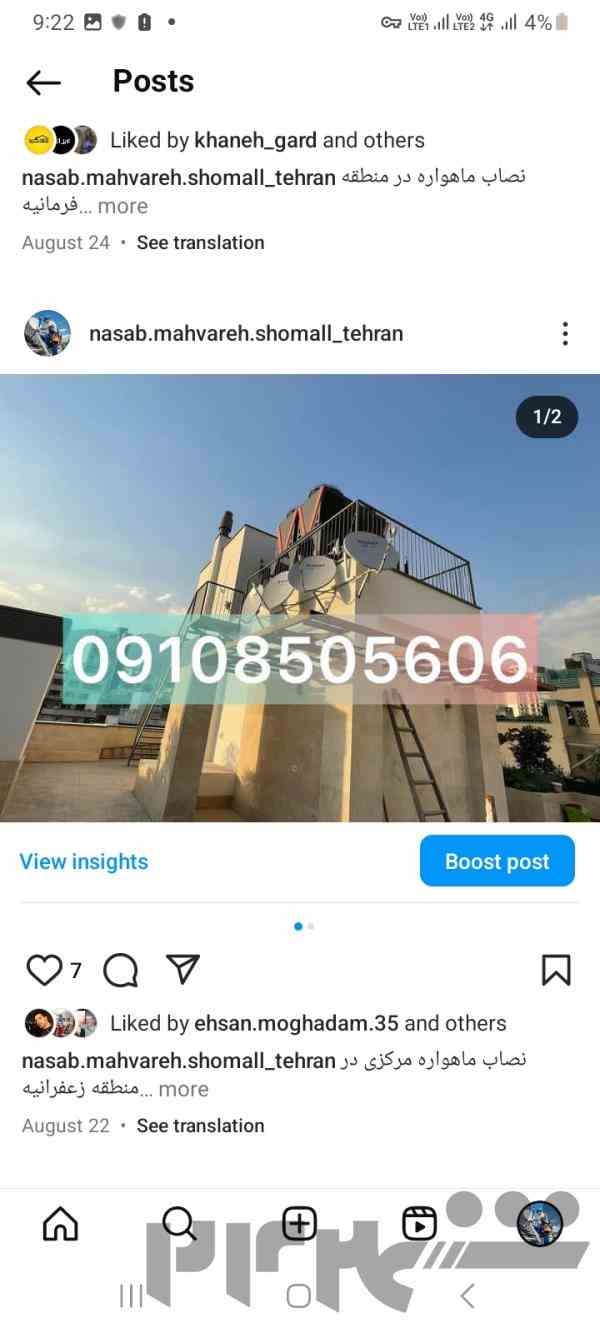This screenshot has width=600, height=1333.
Task: Expand the August 22 caption with more
Action: click(x=183, y=1089)
